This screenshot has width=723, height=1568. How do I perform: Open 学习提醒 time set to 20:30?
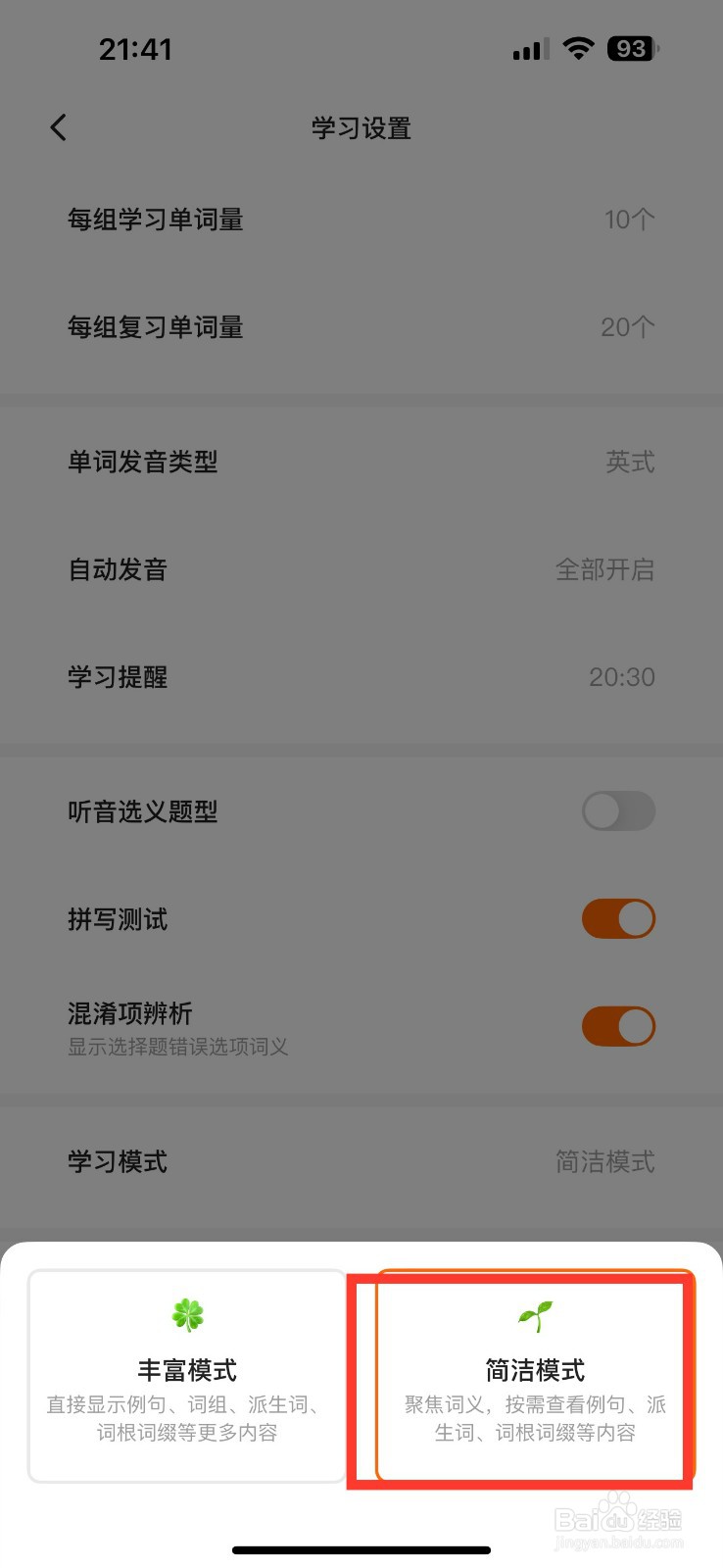tap(361, 677)
